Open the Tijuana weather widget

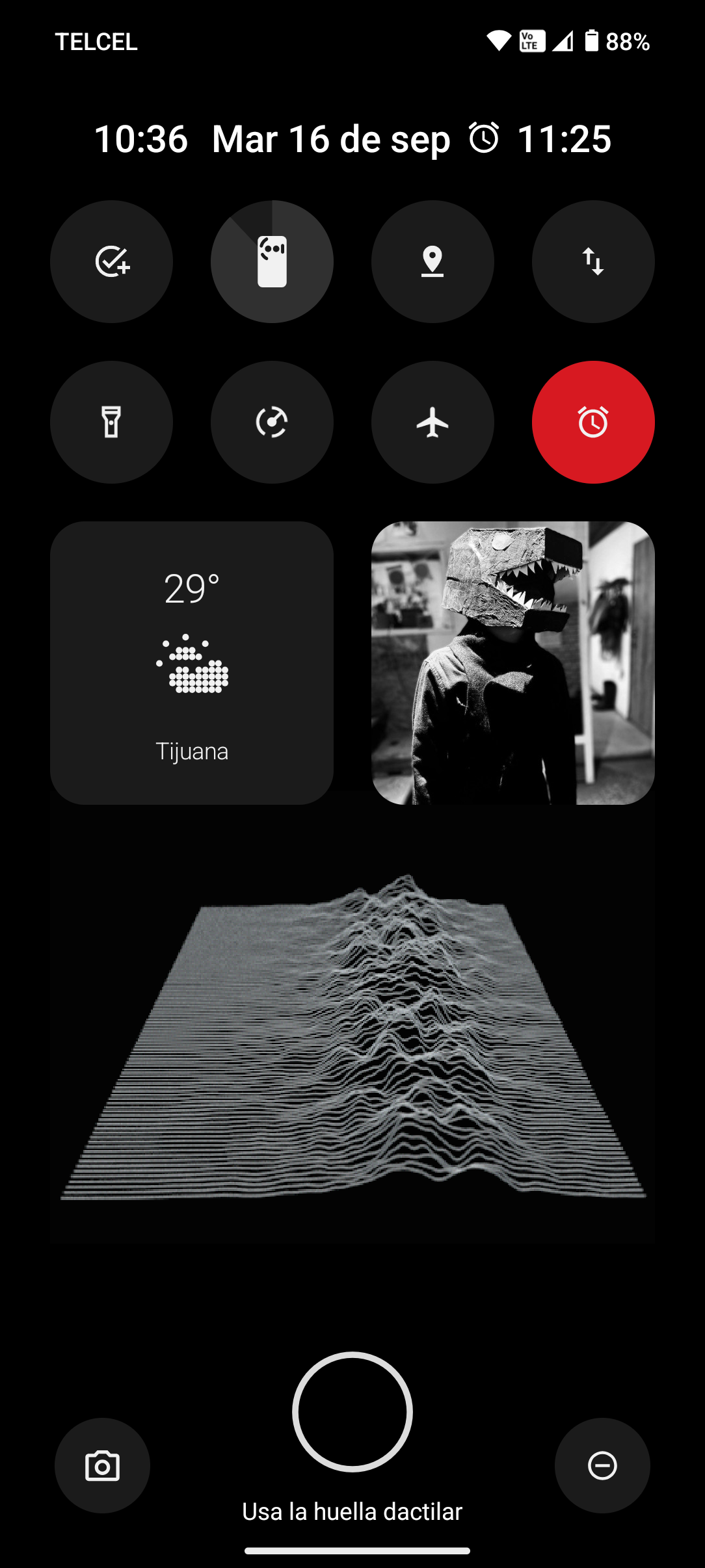pos(192,662)
